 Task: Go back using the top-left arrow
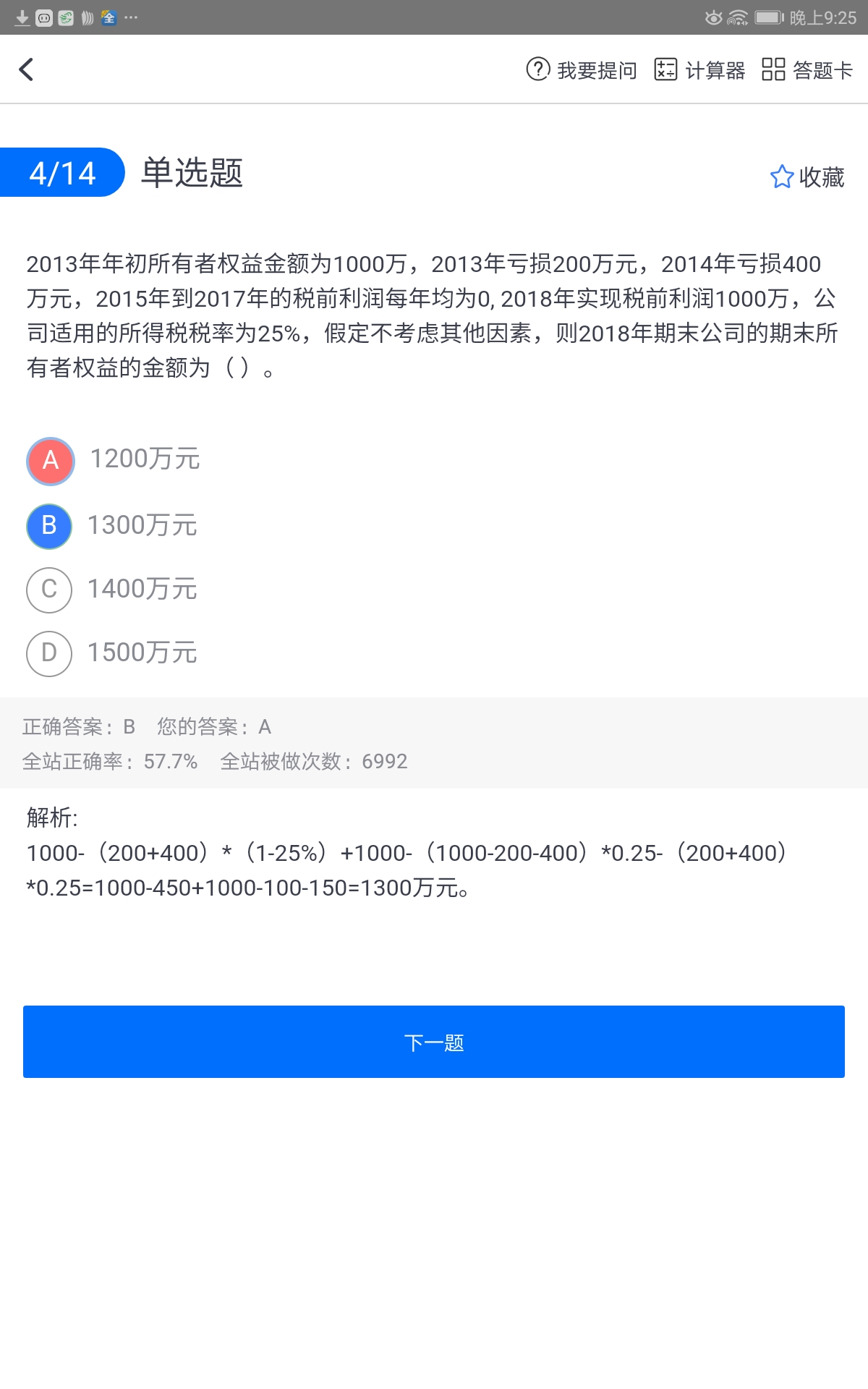tap(27, 69)
